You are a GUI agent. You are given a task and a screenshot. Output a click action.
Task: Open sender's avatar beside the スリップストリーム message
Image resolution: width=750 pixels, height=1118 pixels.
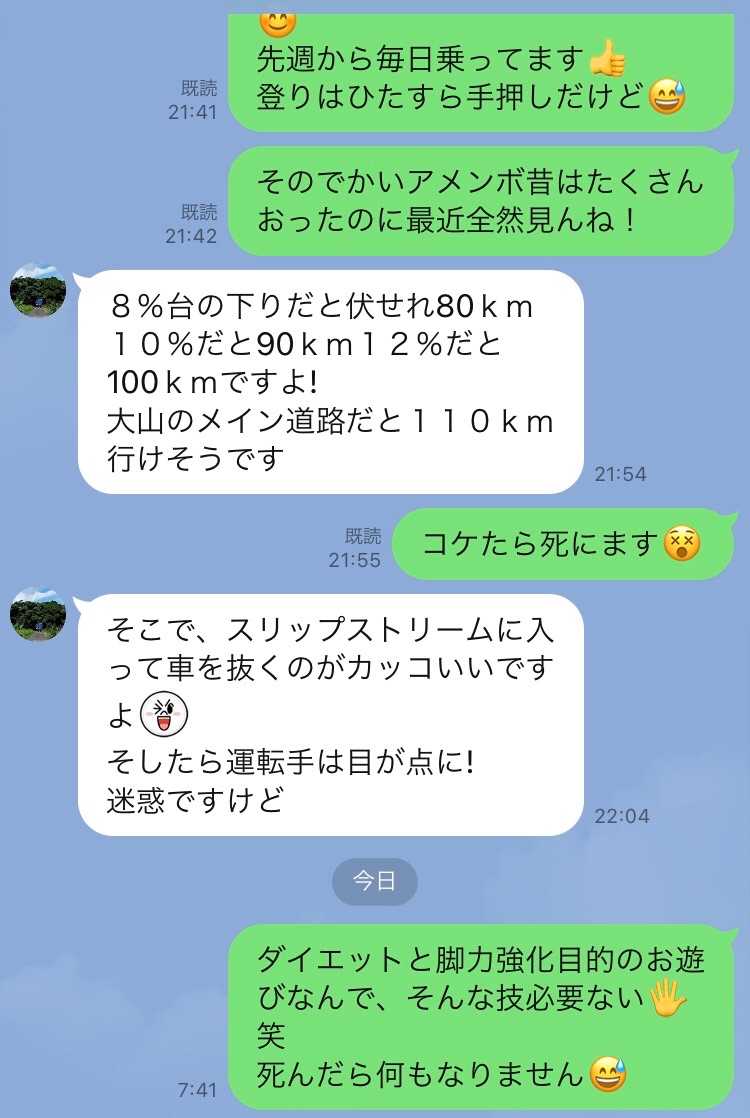click(x=38, y=614)
